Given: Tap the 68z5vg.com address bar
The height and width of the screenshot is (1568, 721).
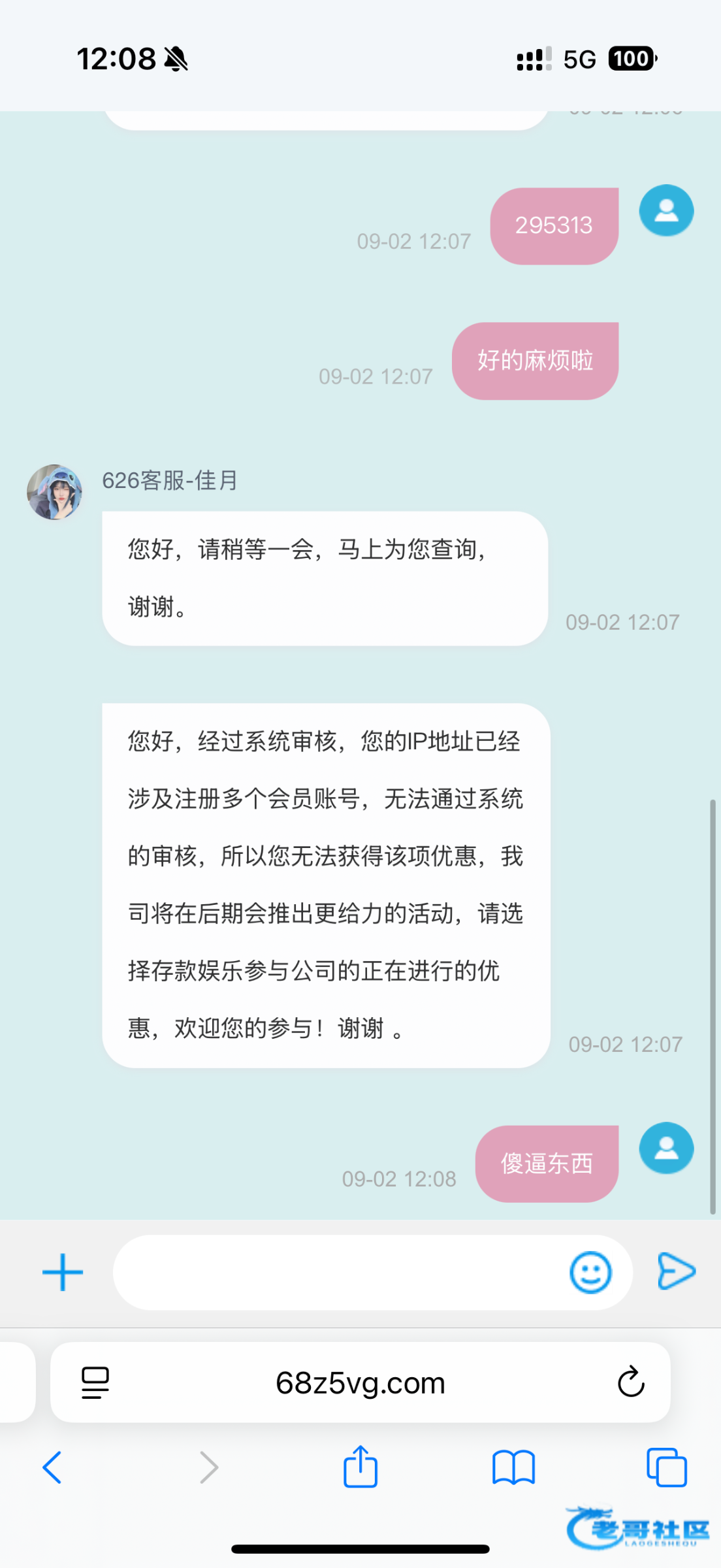Looking at the screenshot, I should tap(360, 1382).
